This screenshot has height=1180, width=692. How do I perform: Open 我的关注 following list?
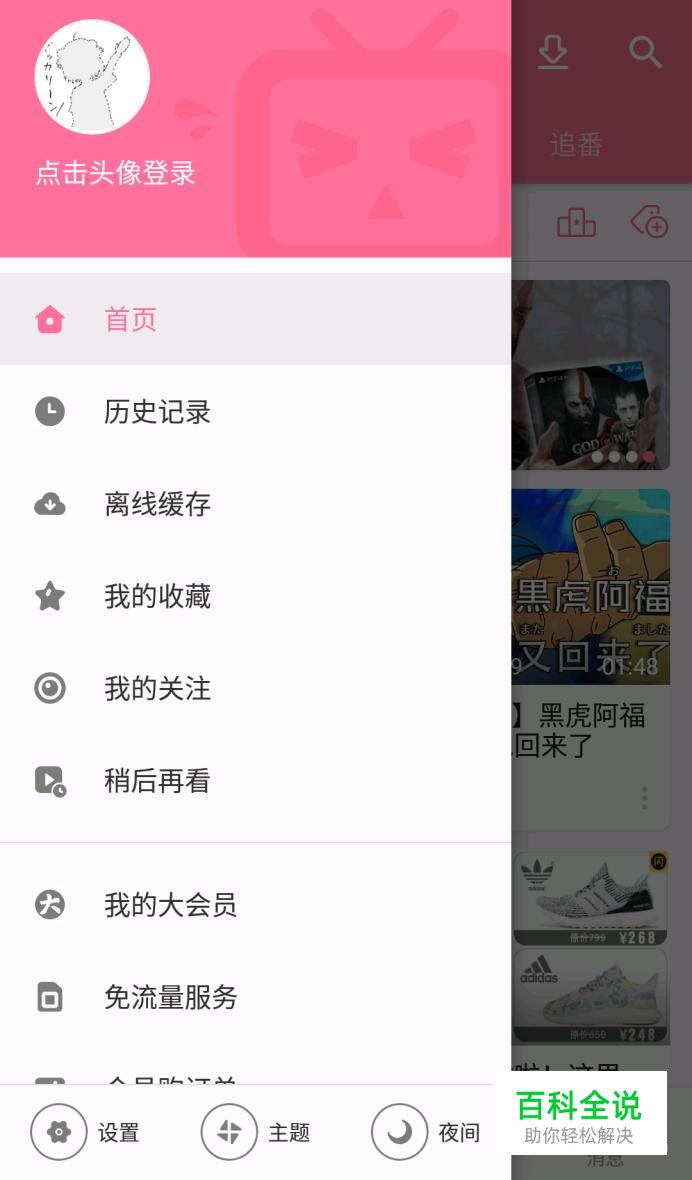[255, 689]
